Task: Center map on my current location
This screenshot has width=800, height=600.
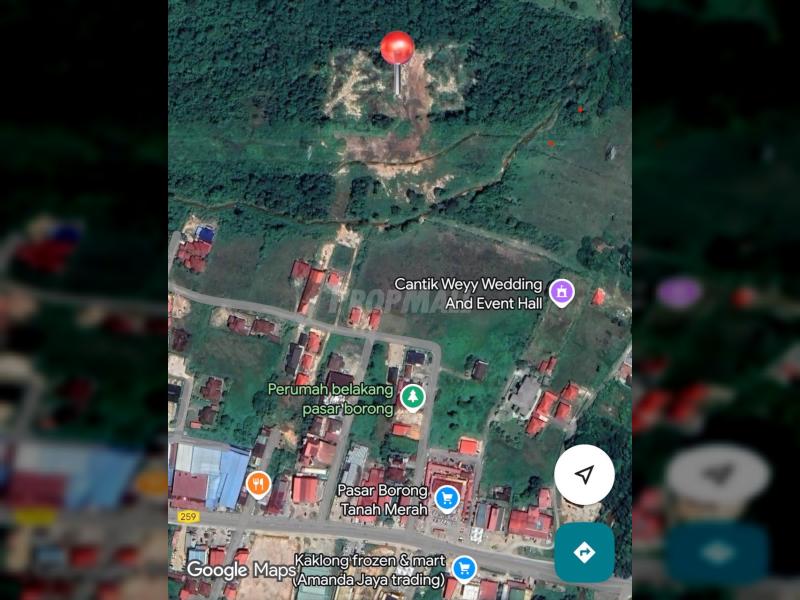Action: (584, 475)
